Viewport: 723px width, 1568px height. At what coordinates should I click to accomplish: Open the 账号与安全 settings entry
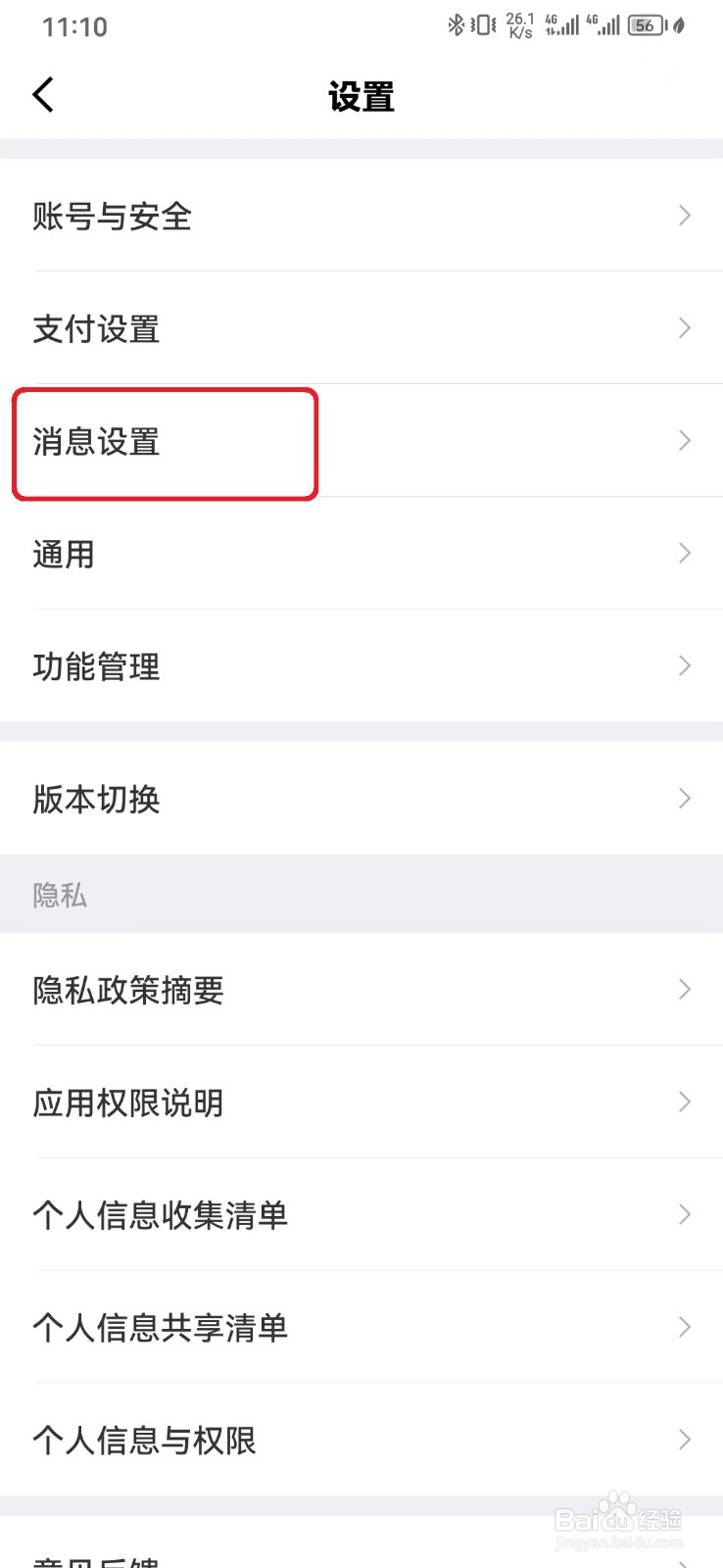113,217
